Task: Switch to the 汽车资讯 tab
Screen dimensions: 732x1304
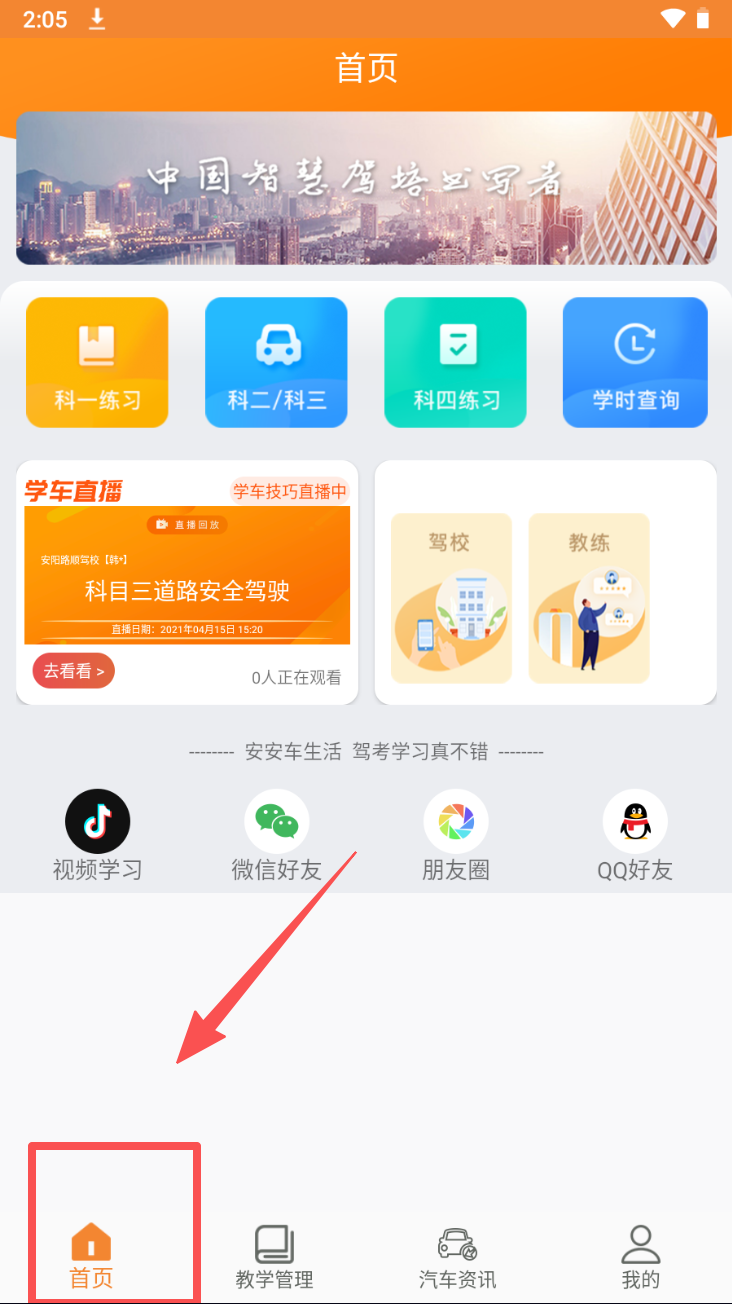Action: 457,1256
